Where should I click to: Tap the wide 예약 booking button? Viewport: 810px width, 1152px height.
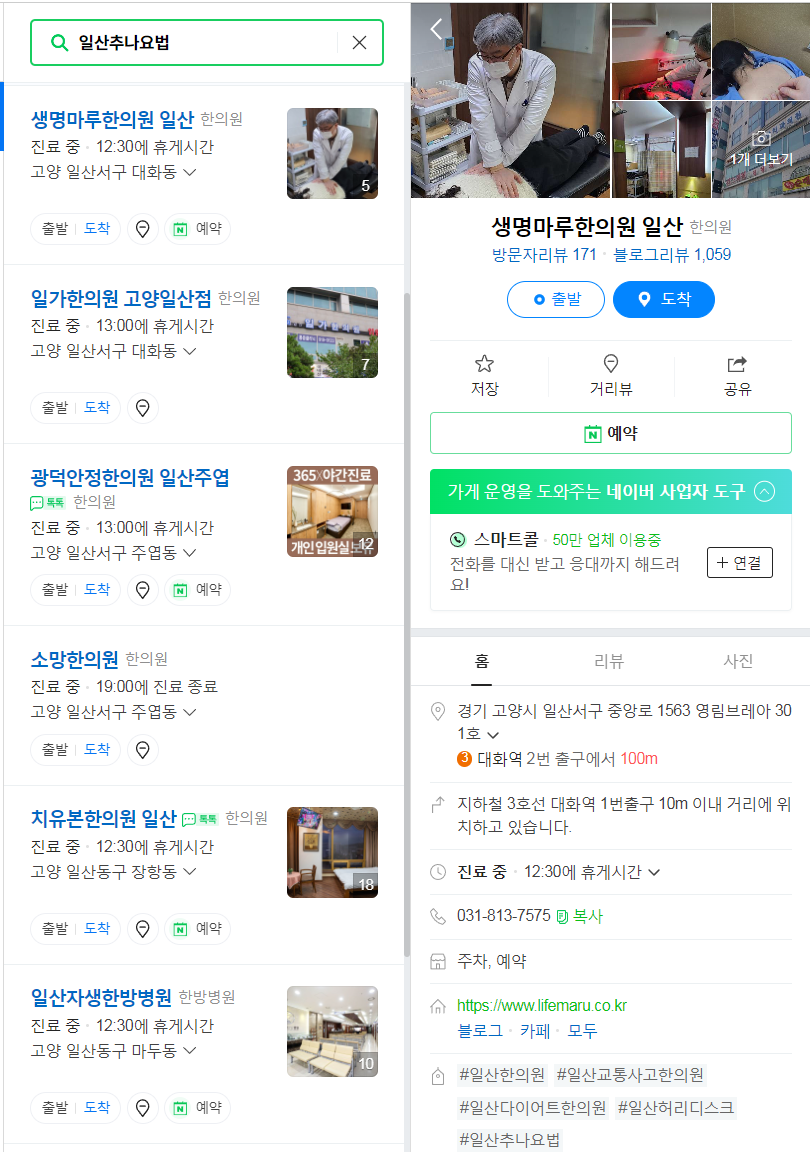coord(610,433)
